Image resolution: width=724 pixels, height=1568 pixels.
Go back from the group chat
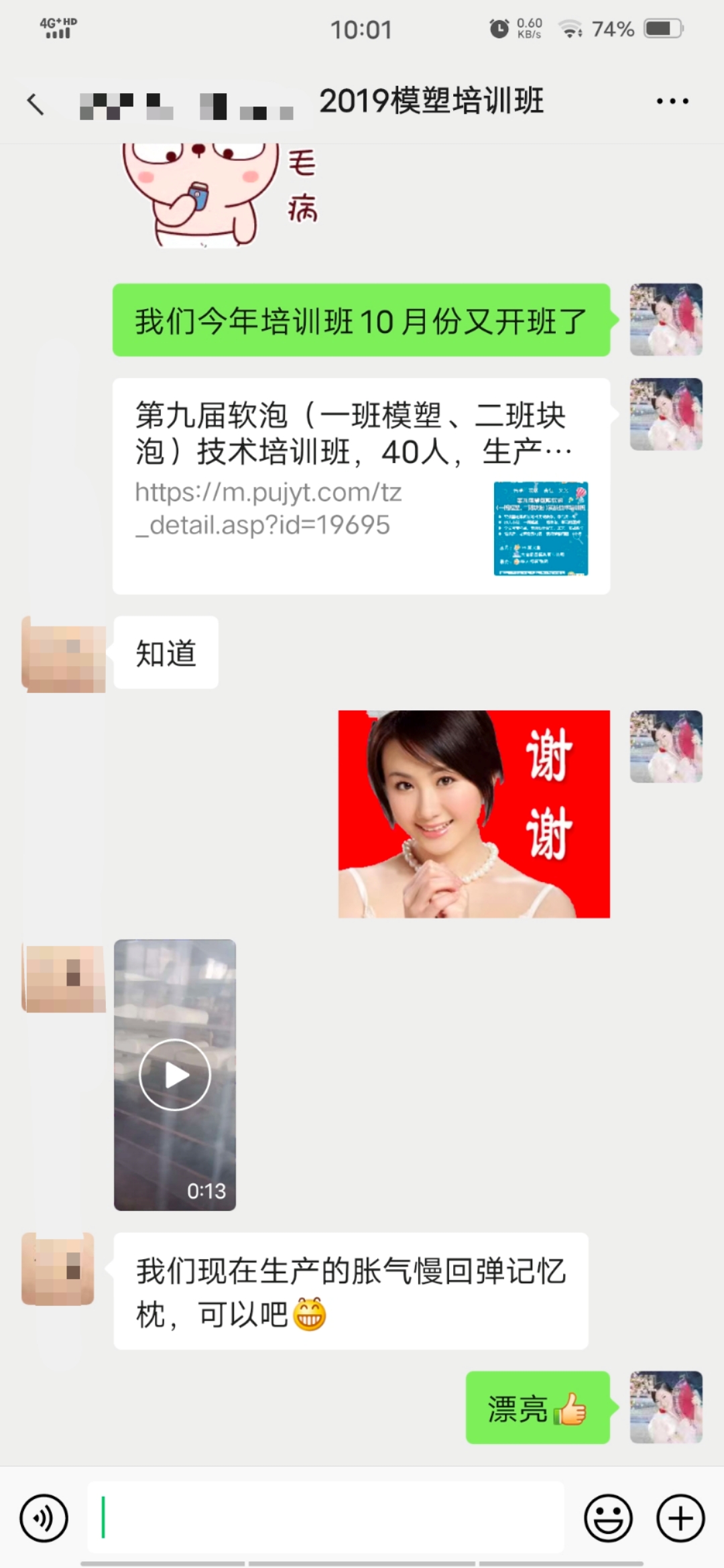pos(35,104)
